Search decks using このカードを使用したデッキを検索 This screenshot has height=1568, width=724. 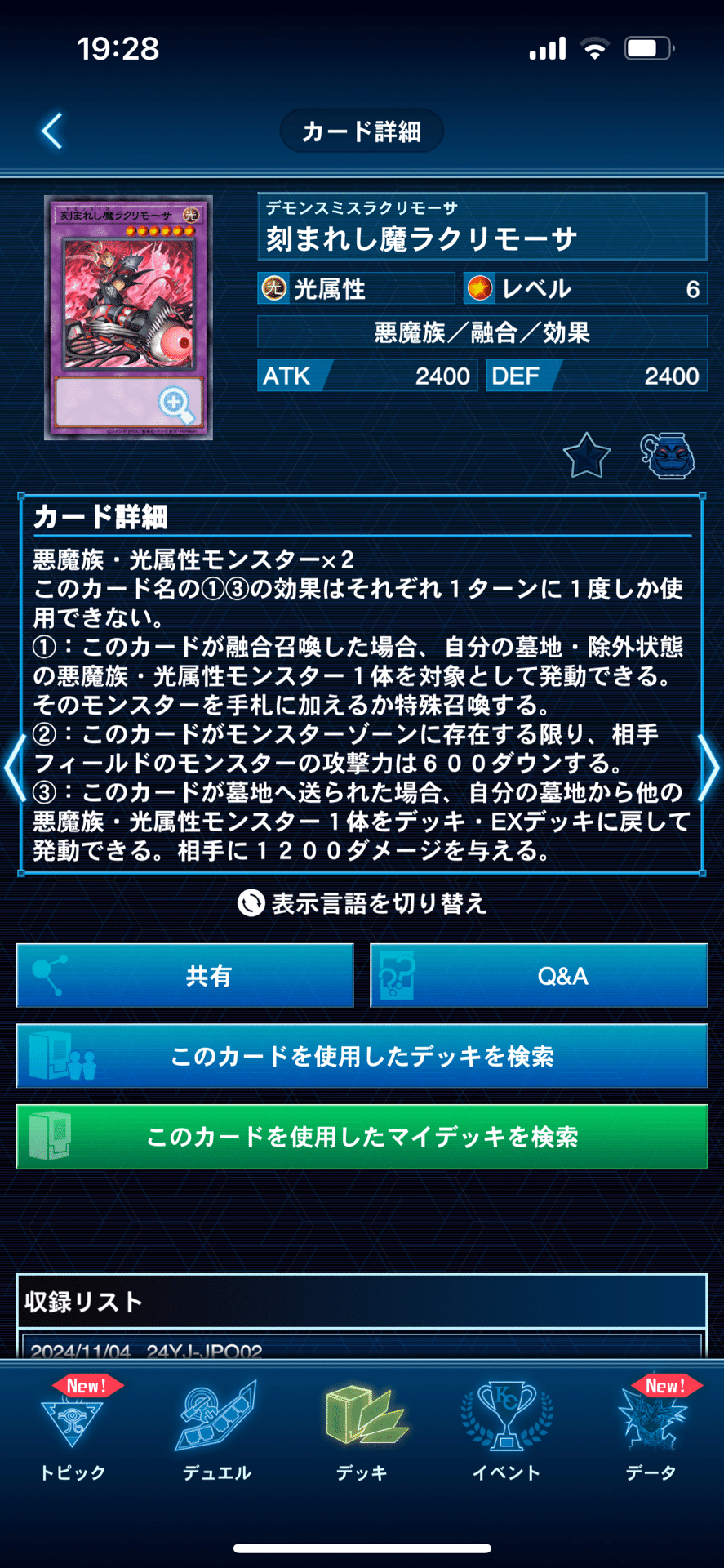click(362, 1057)
